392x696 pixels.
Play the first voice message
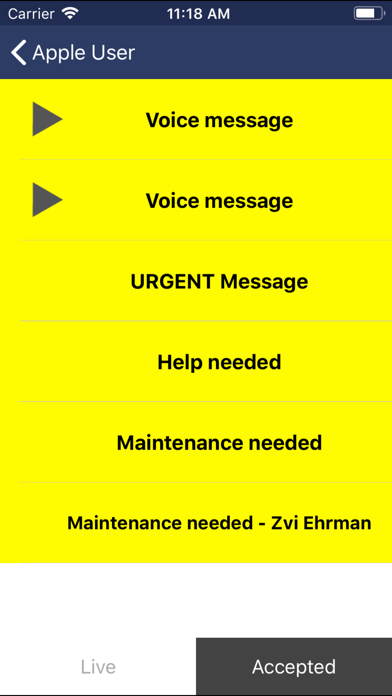pos(48,119)
